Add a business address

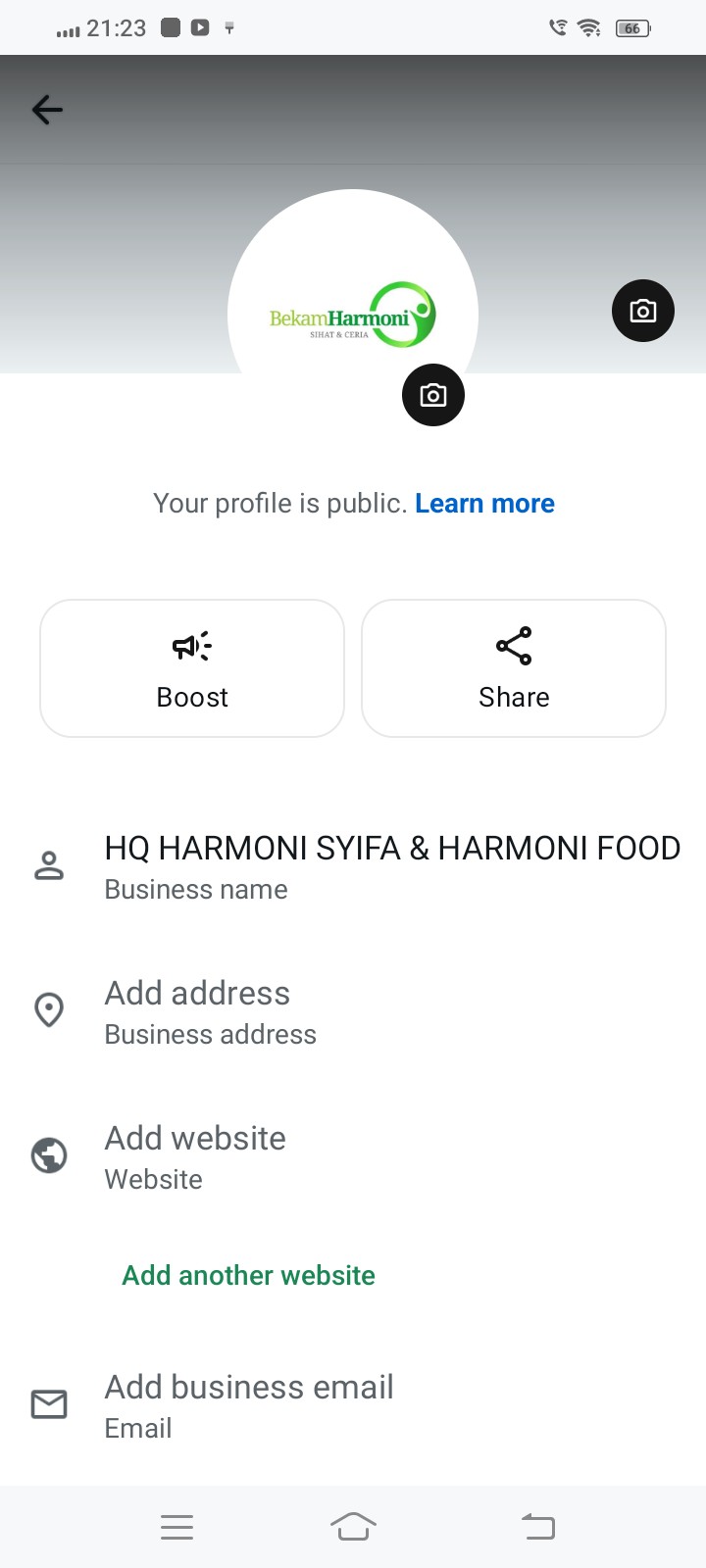coord(211,1011)
